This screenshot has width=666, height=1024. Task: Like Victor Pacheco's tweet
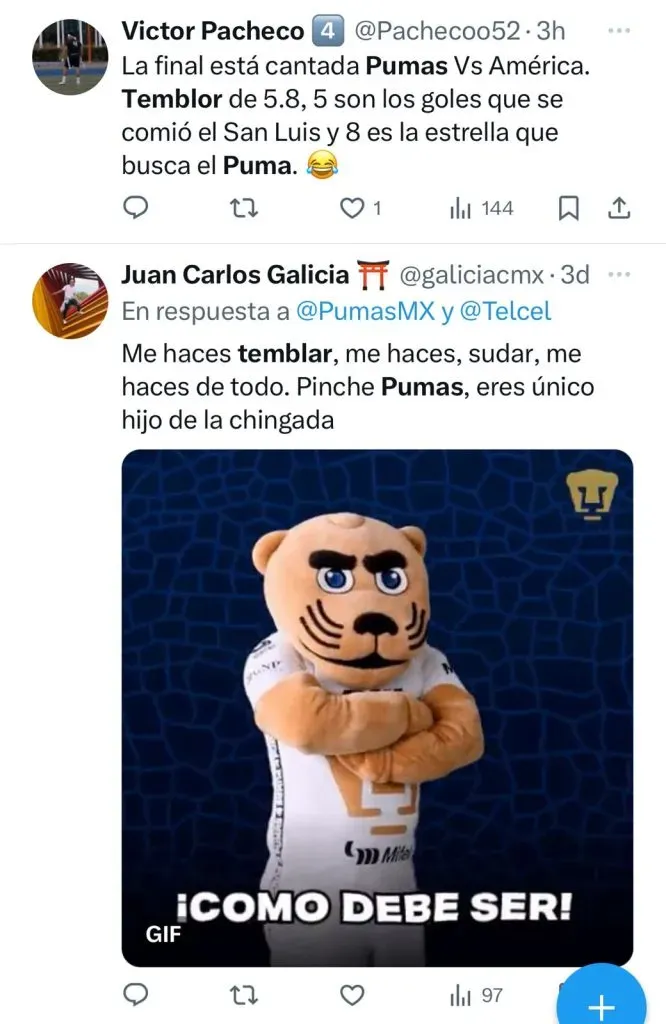351,208
